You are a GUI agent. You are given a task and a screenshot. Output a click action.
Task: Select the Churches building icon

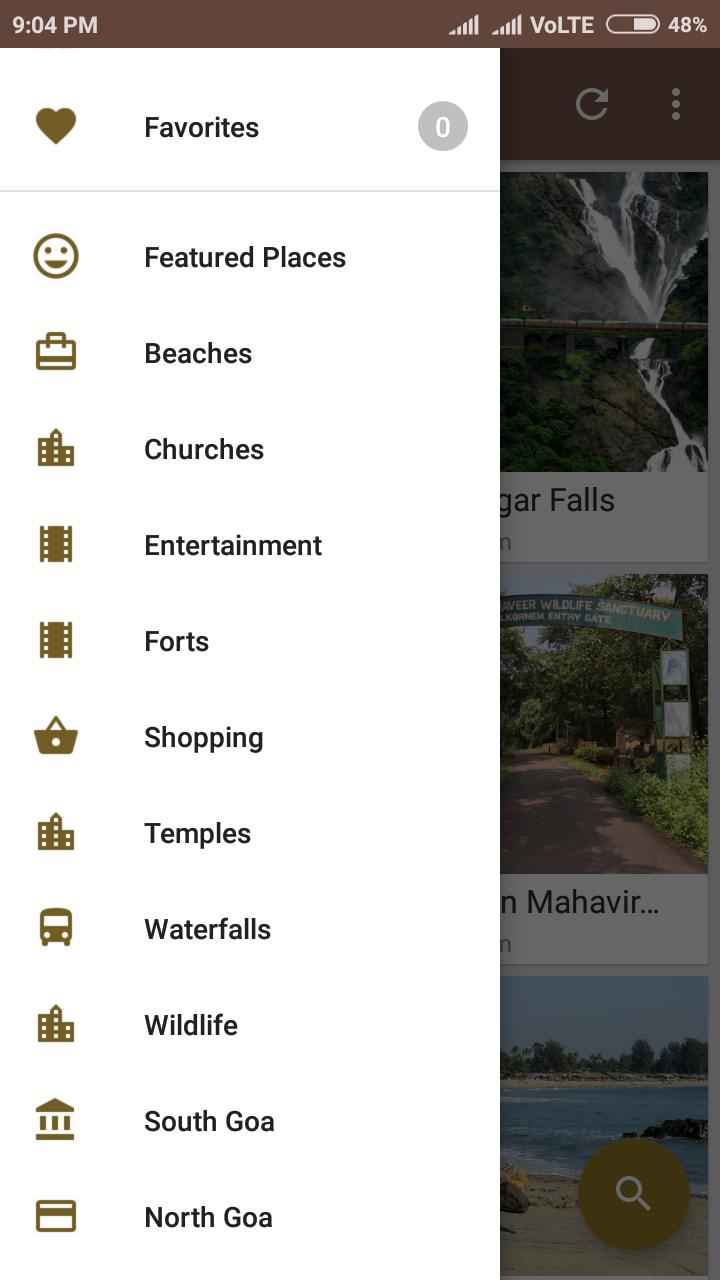click(55, 448)
